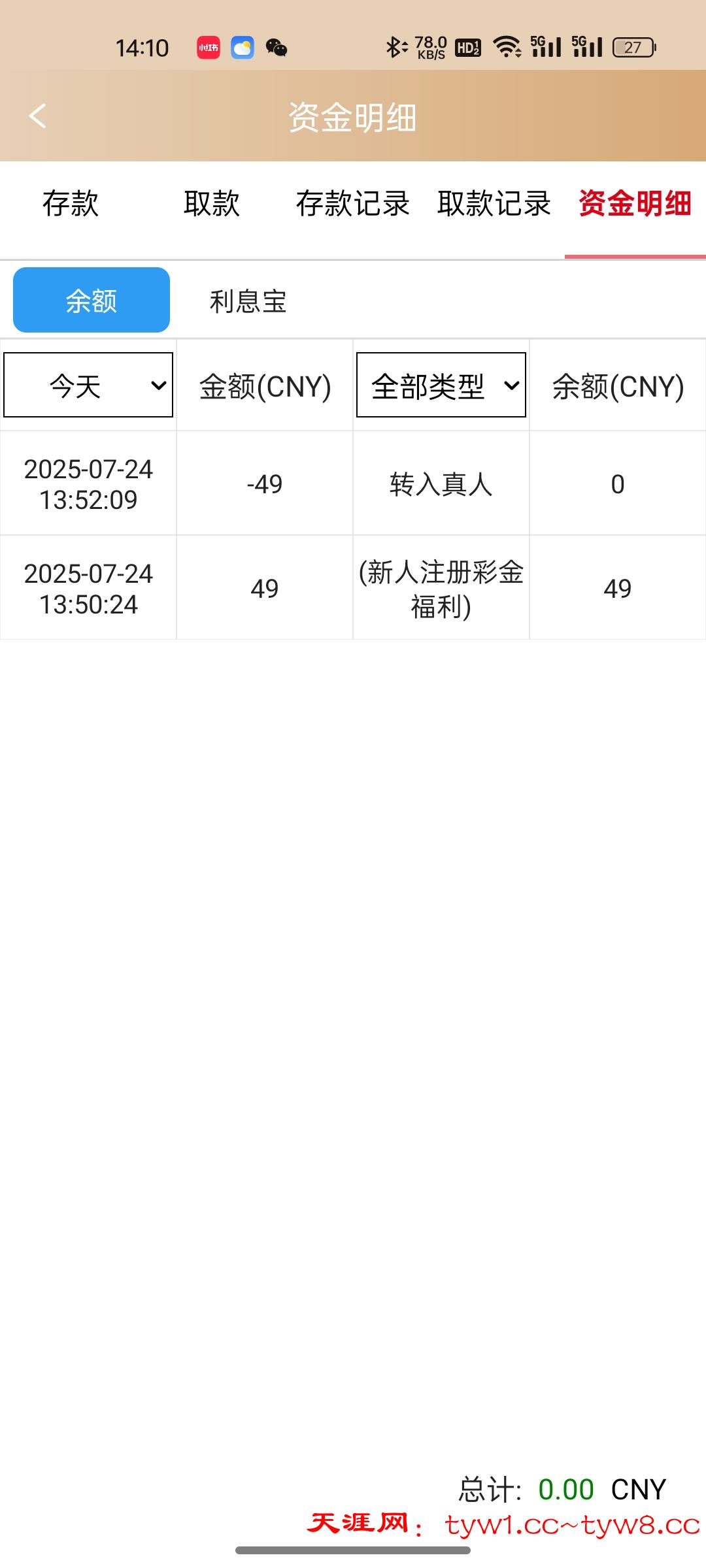706x1568 pixels.
Task: Click the HD2 status bar icon
Action: tap(468, 46)
